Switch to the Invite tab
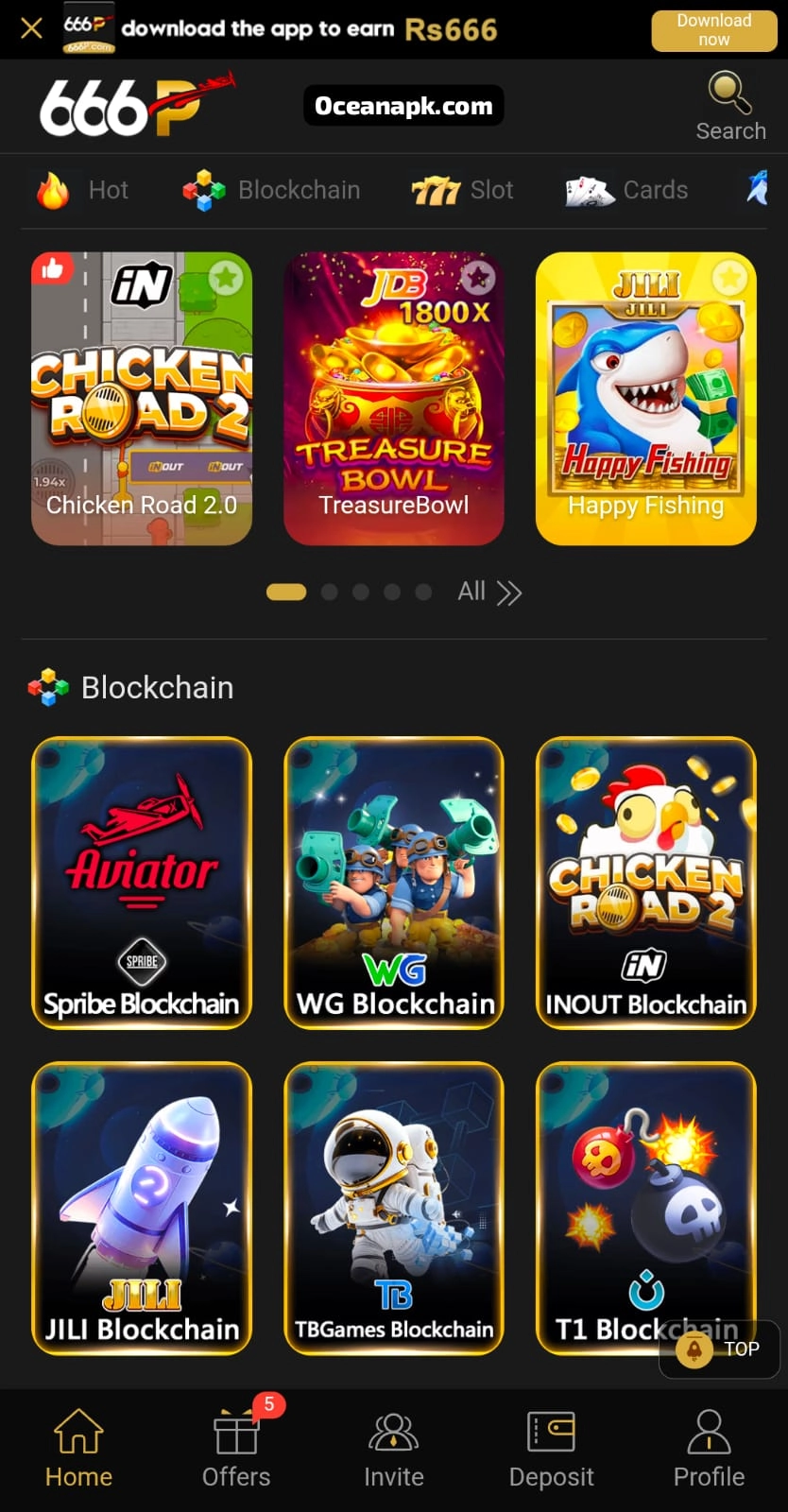The height and width of the screenshot is (1512, 788). pos(393,1446)
